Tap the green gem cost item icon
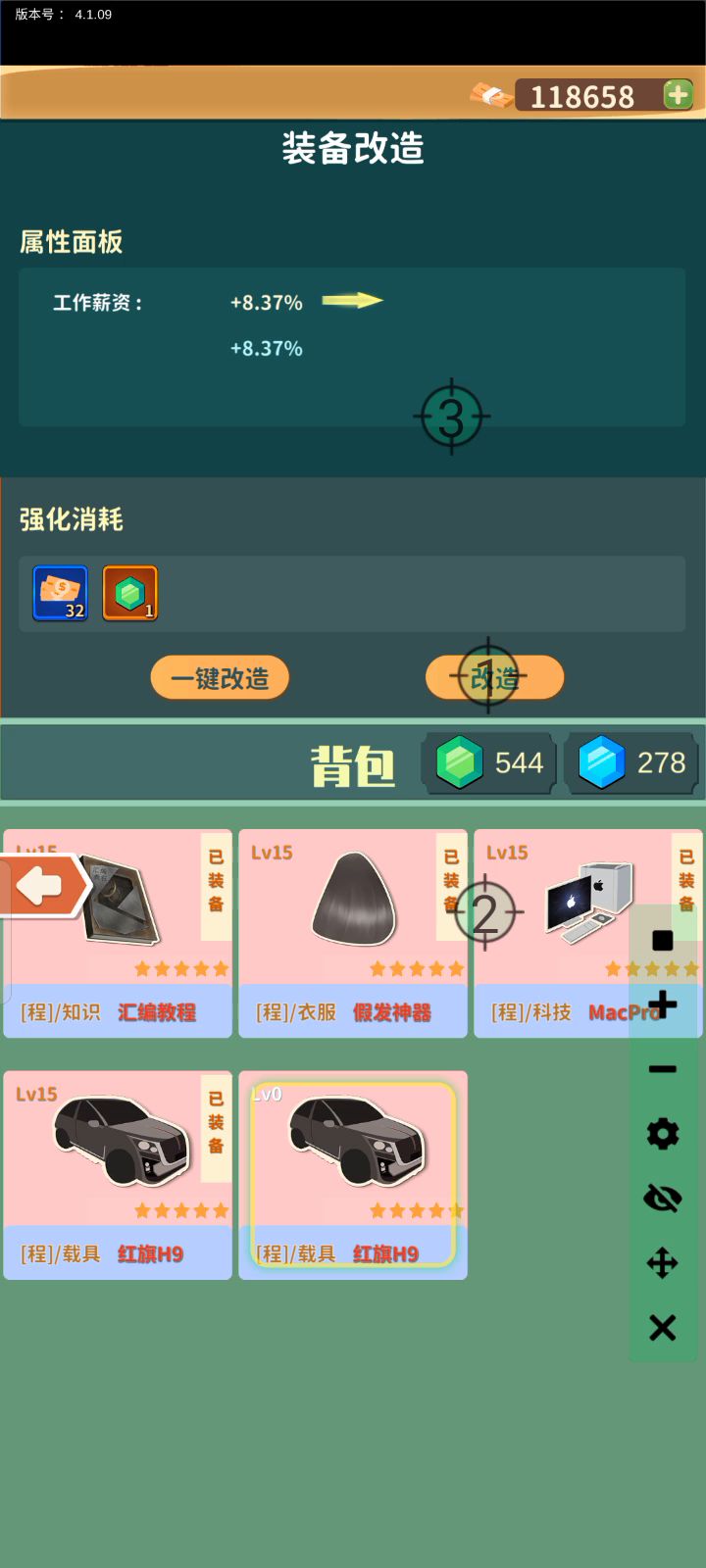Viewport: 706px width, 1568px height. [x=130, y=593]
